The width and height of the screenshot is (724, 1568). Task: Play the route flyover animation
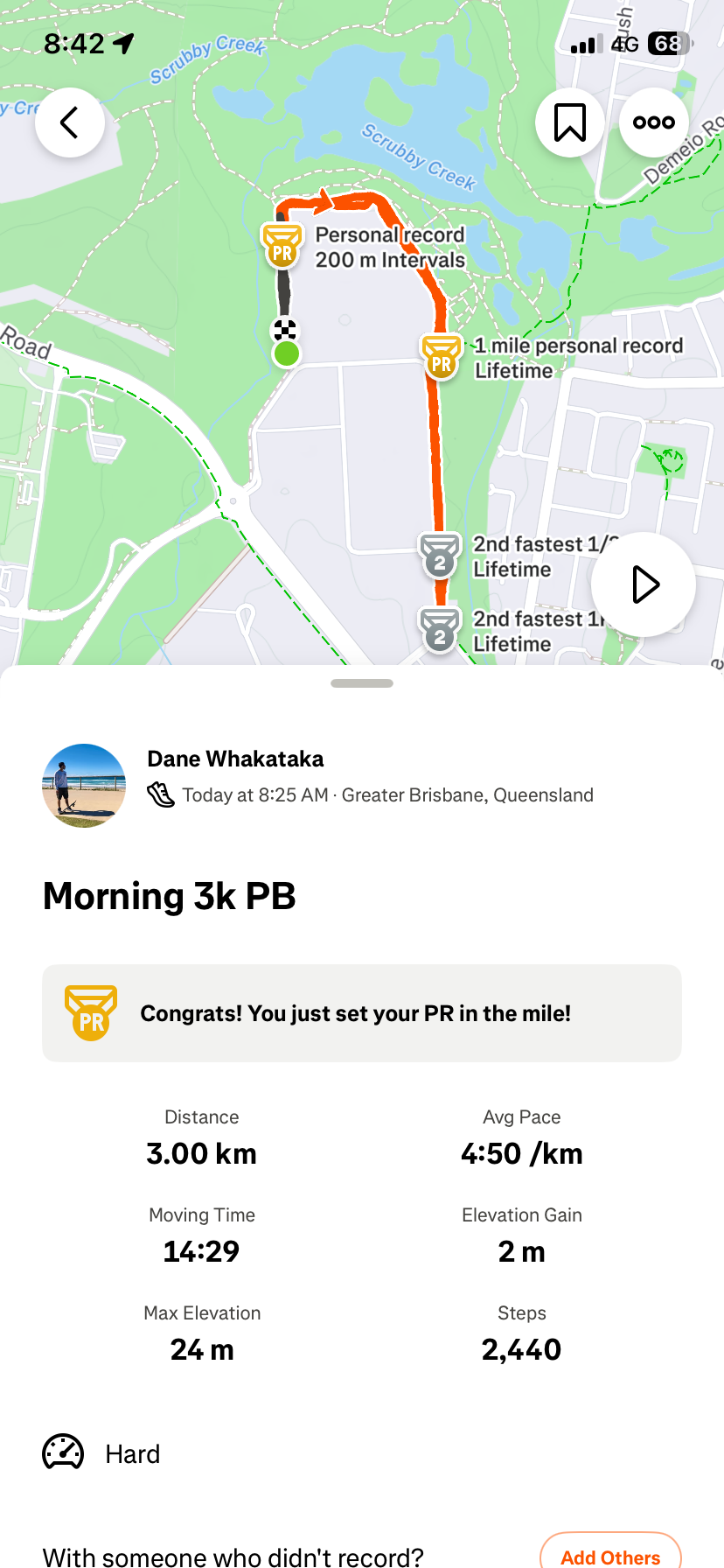pos(644,584)
